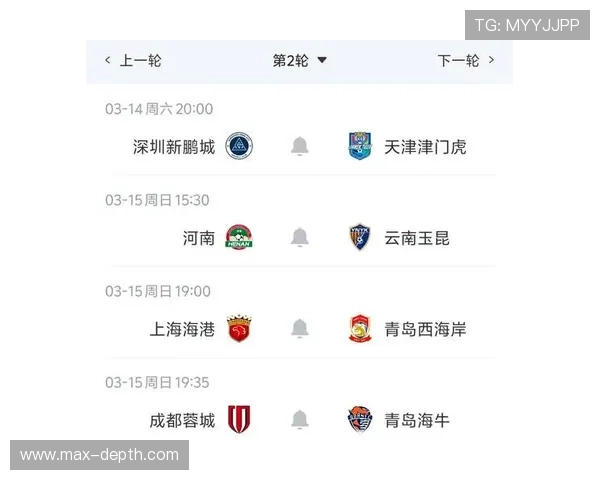
Task: Set reminder bell for 深圳新鹏城 vs 天津津门虎
Action: [299, 147]
